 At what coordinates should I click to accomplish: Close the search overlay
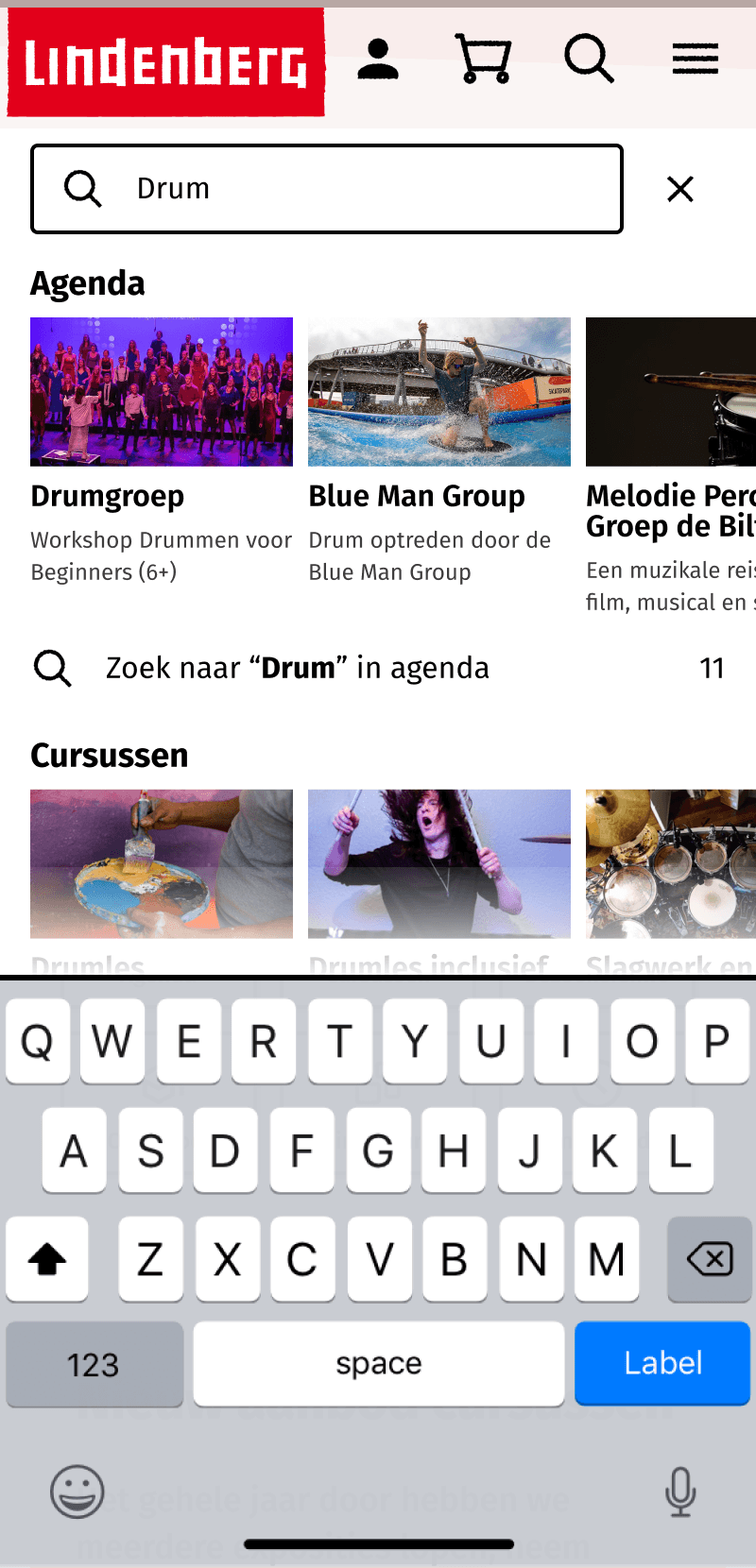(x=680, y=189)
